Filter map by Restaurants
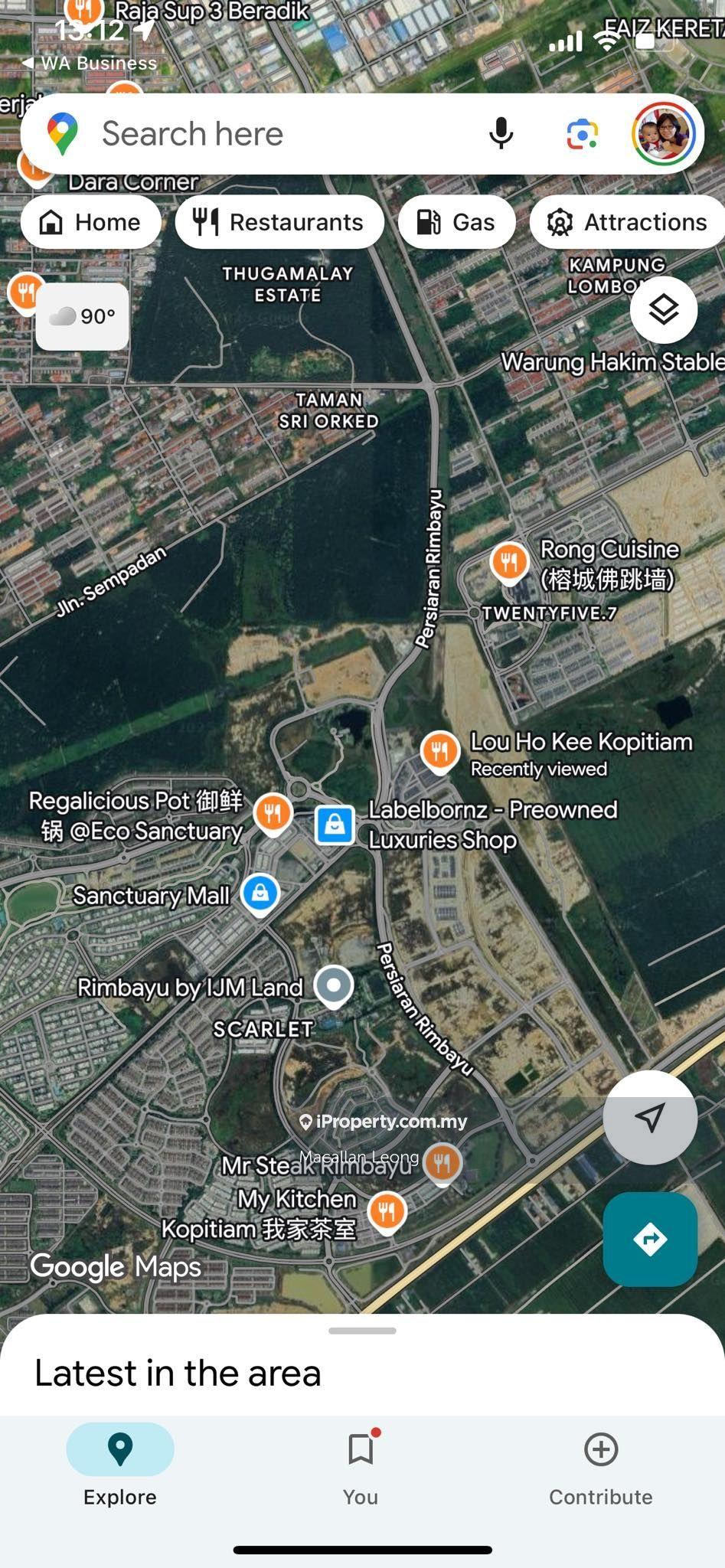 (279, 222)
